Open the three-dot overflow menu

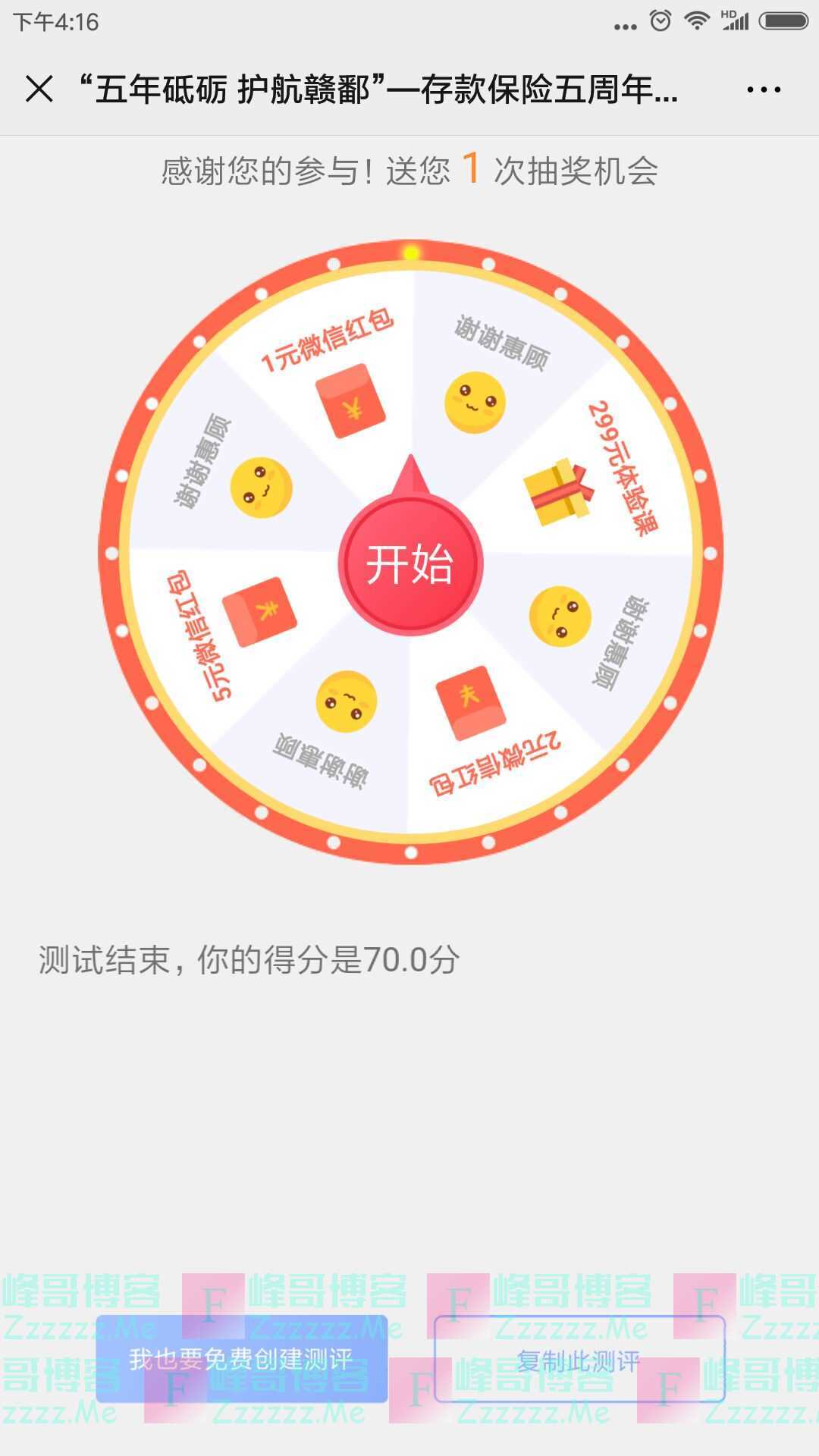763,89
